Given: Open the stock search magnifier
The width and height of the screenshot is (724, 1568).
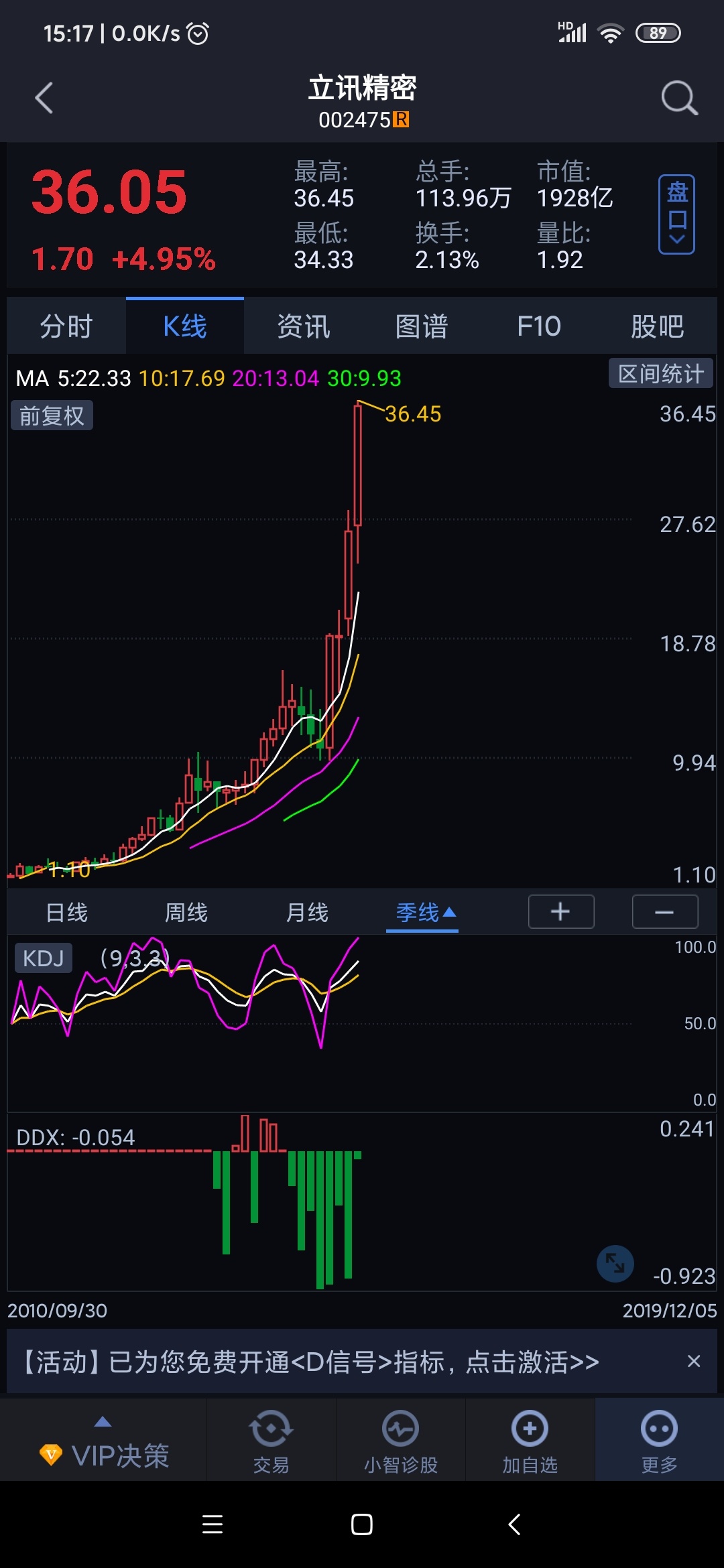Looking at the screenshot, I should 678,99.
